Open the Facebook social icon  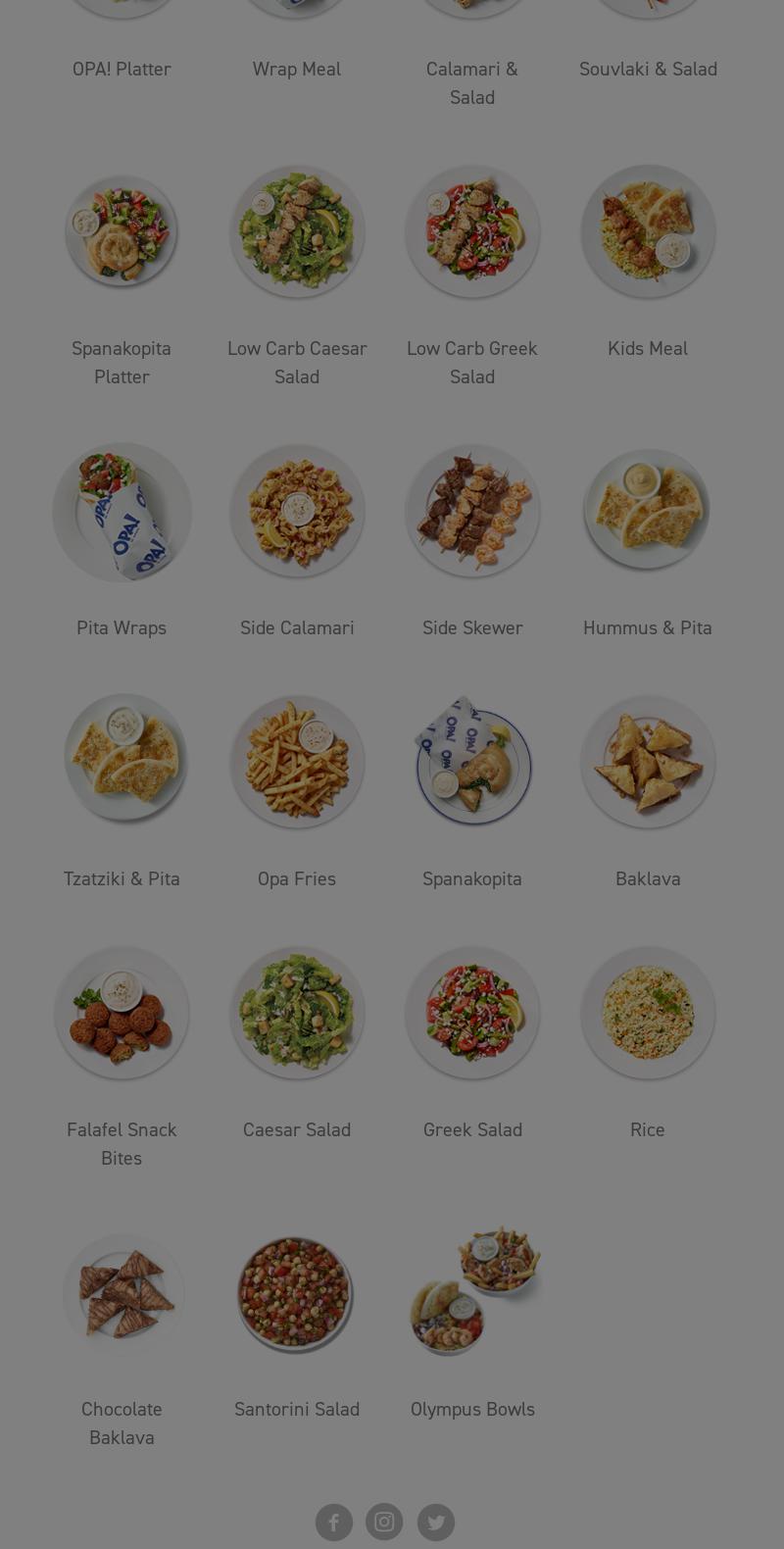[334, 1522]
